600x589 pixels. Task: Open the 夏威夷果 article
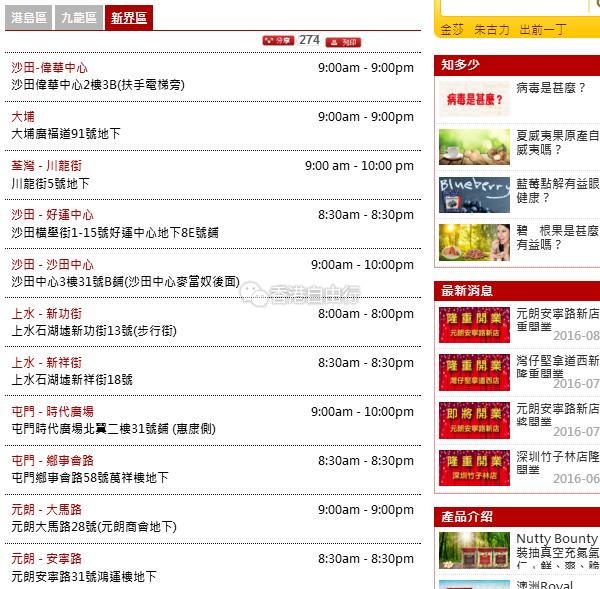[x=558, y=142]
